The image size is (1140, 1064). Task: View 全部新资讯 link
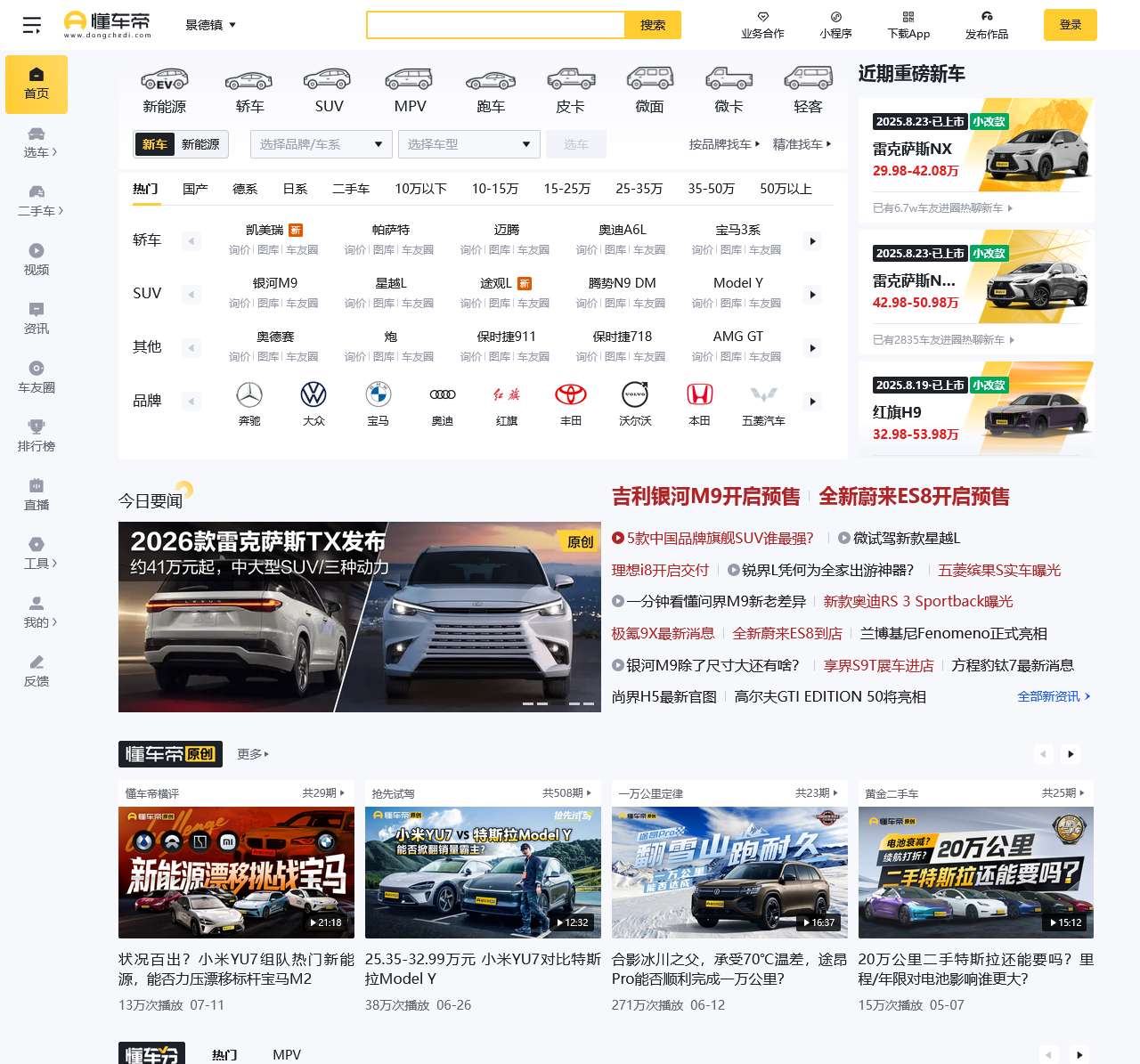[1053, 696]
